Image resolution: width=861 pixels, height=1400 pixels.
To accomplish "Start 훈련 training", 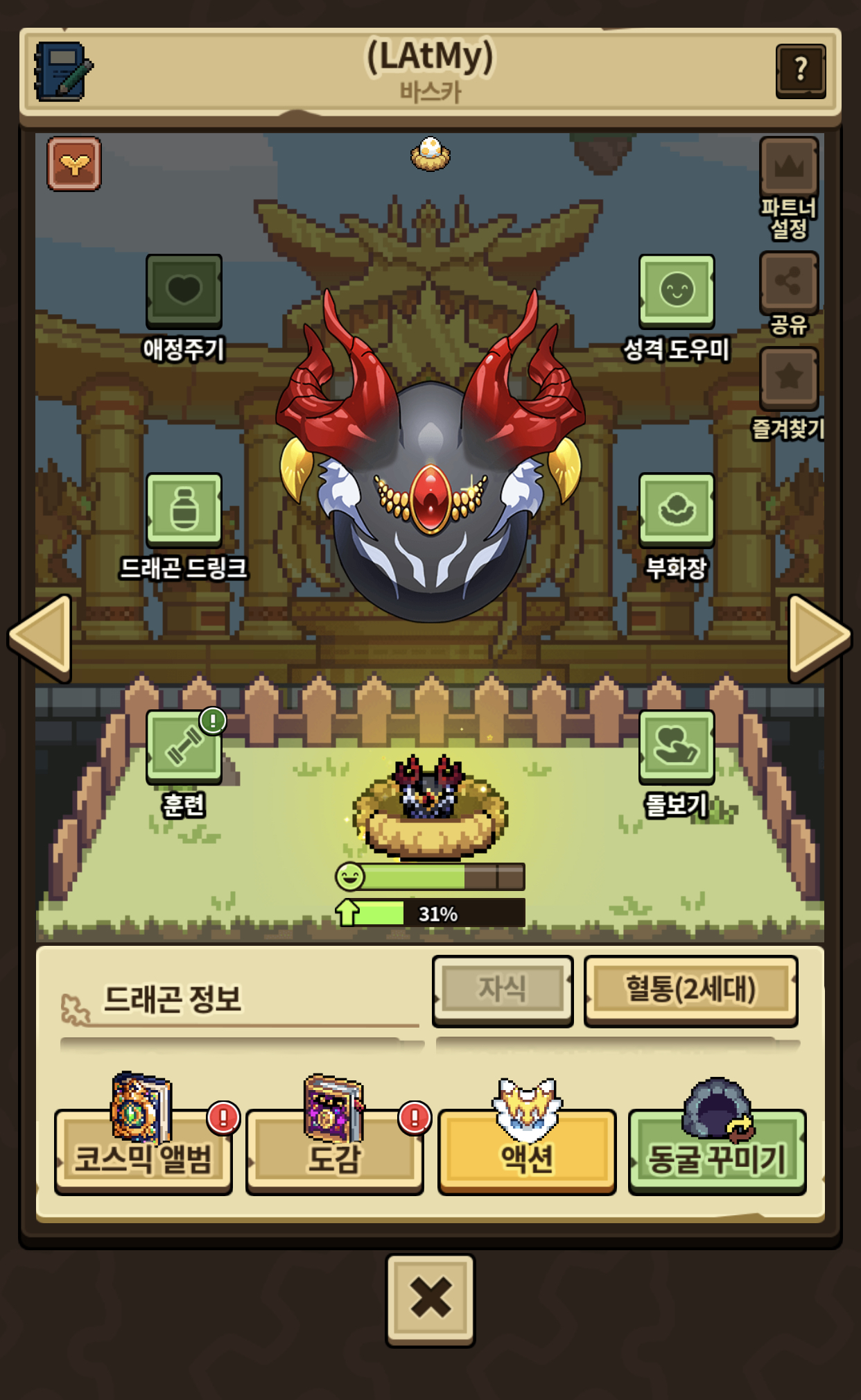I will coord(184,747).
